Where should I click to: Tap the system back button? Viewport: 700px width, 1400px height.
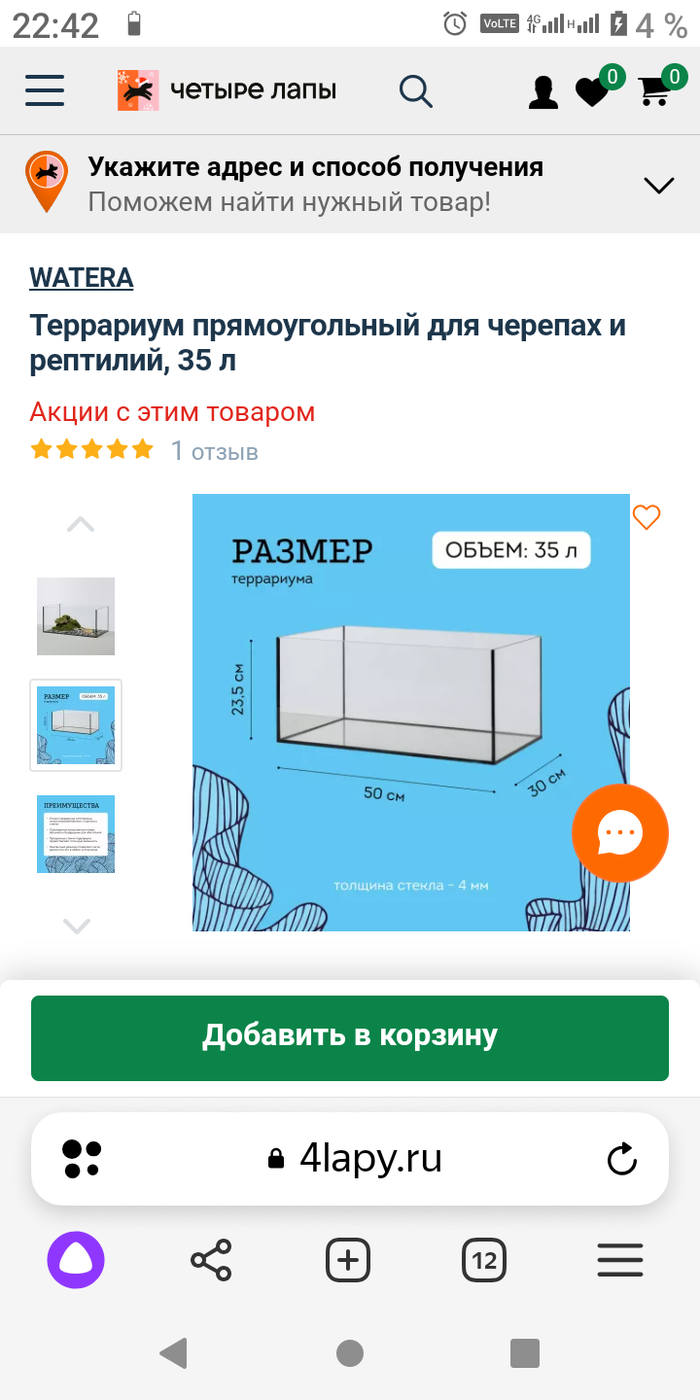173,1353
